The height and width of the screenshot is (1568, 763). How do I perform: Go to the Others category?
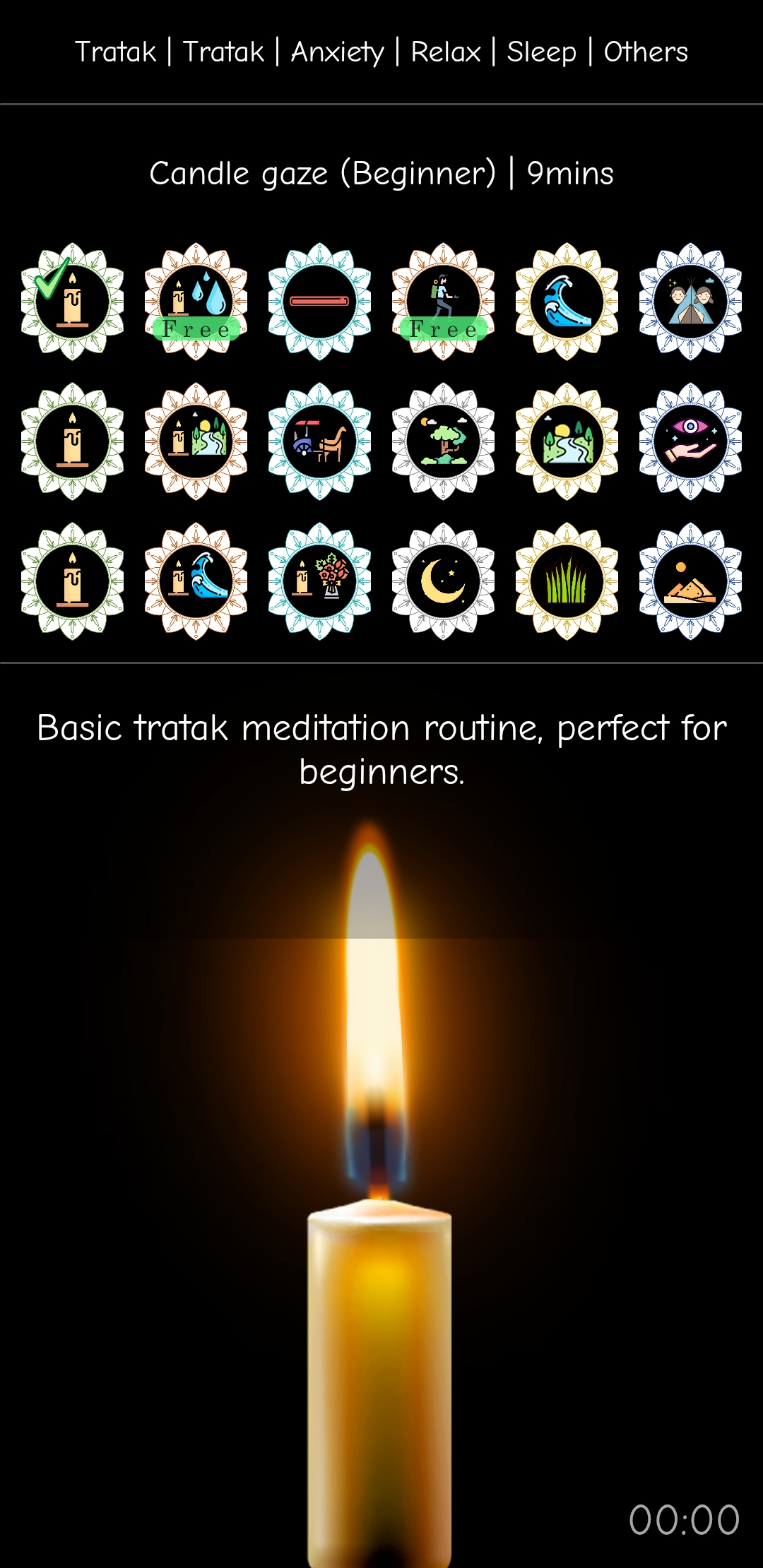[x=646, y=52]
